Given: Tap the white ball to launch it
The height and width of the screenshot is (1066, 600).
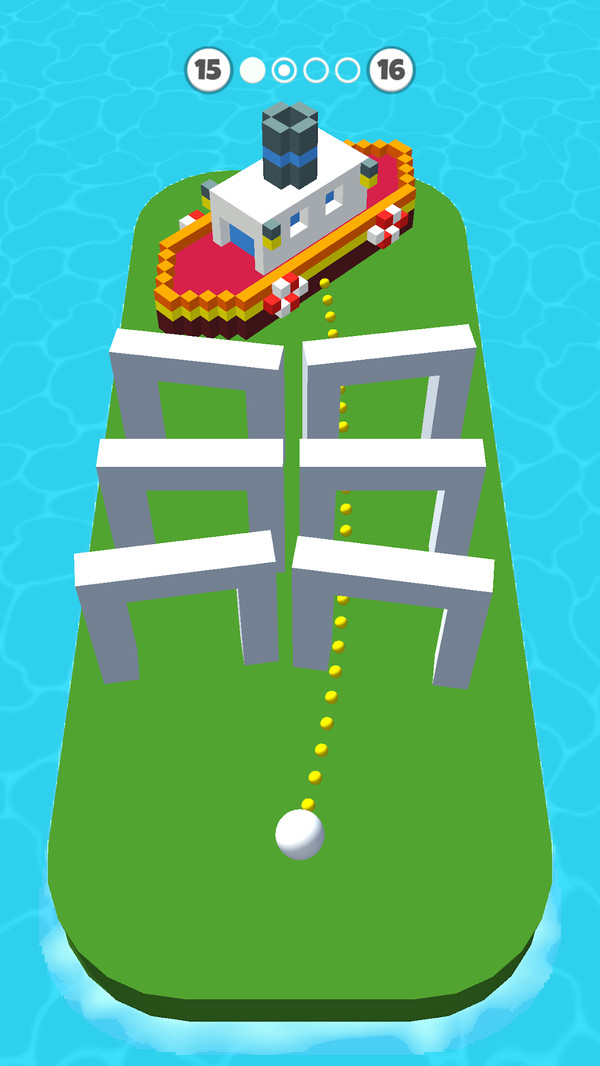Looking at the screenshot, I should click(300, 834).
